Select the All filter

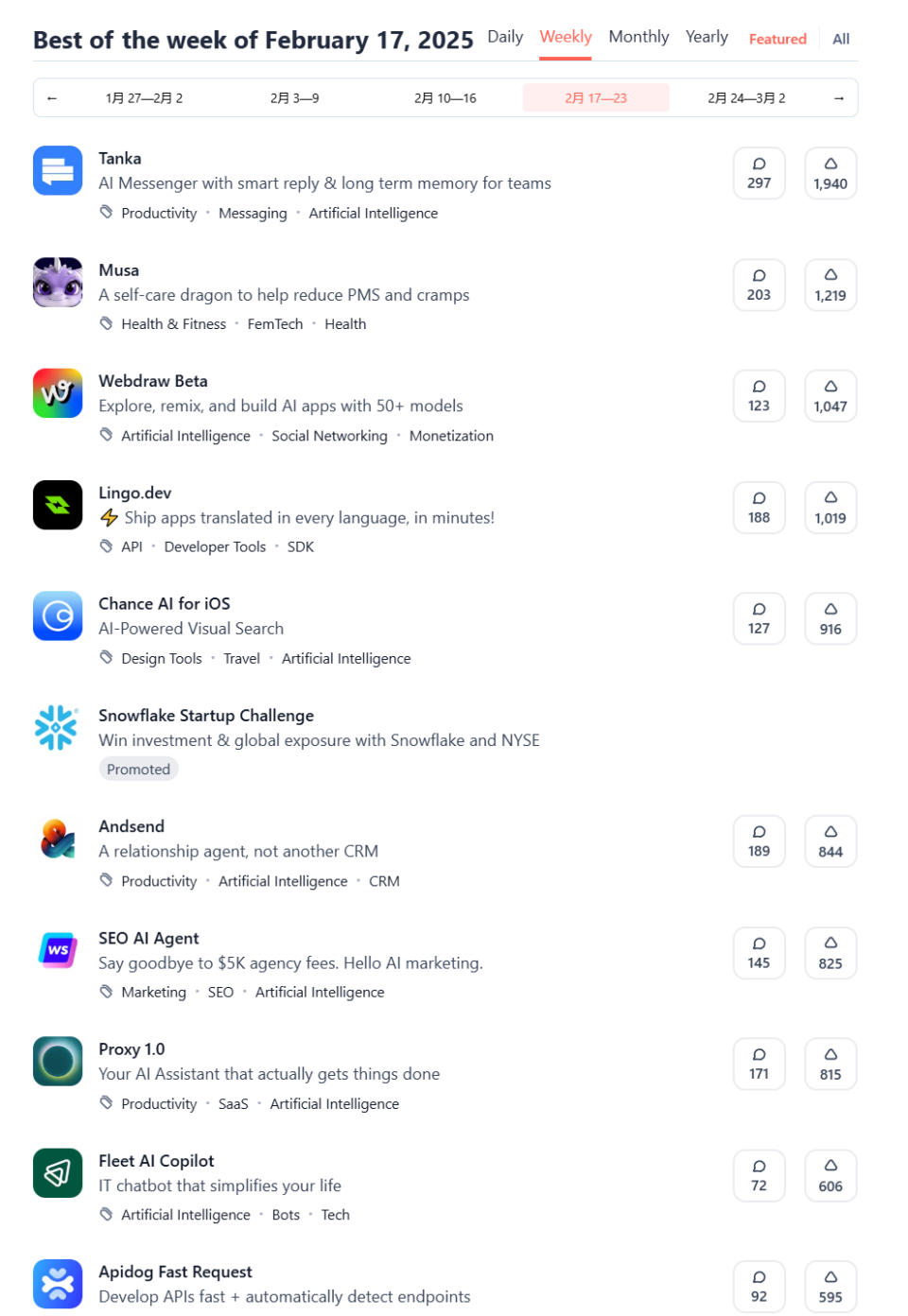pos(841,39)
